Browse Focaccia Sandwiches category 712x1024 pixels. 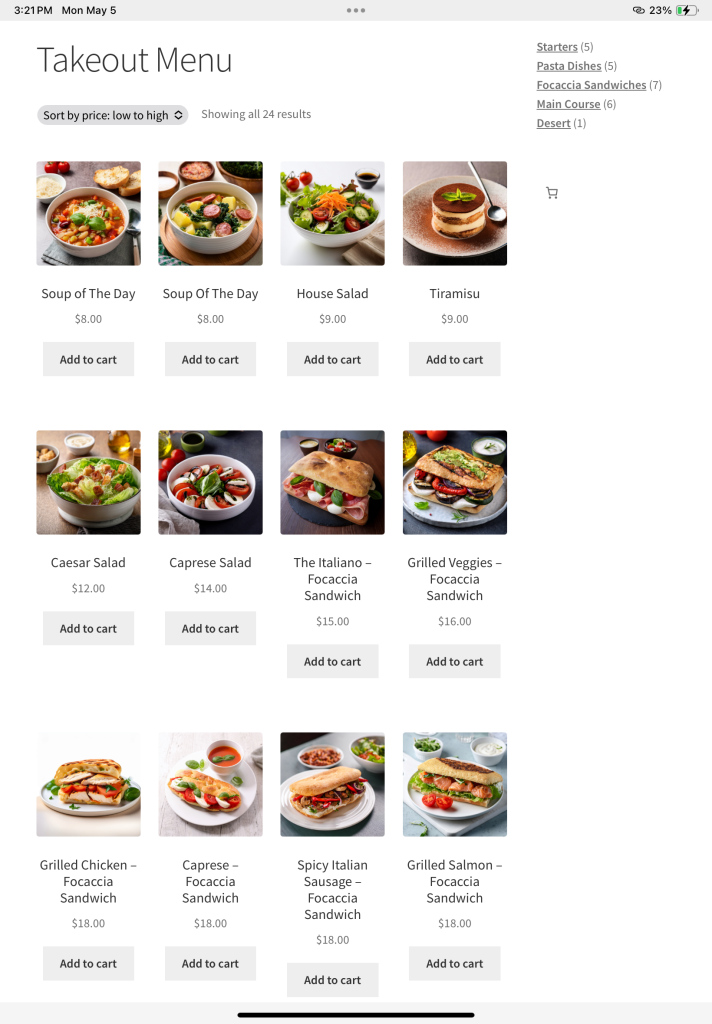(x=591, y=85)
